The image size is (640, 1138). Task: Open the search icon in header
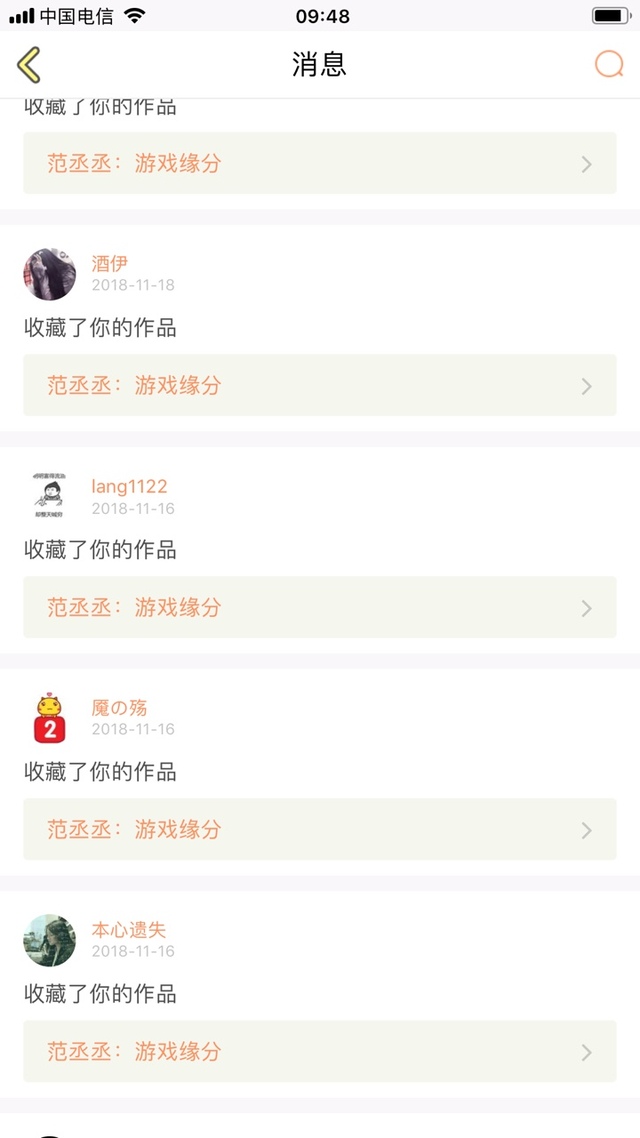click(x=608, y=65)
